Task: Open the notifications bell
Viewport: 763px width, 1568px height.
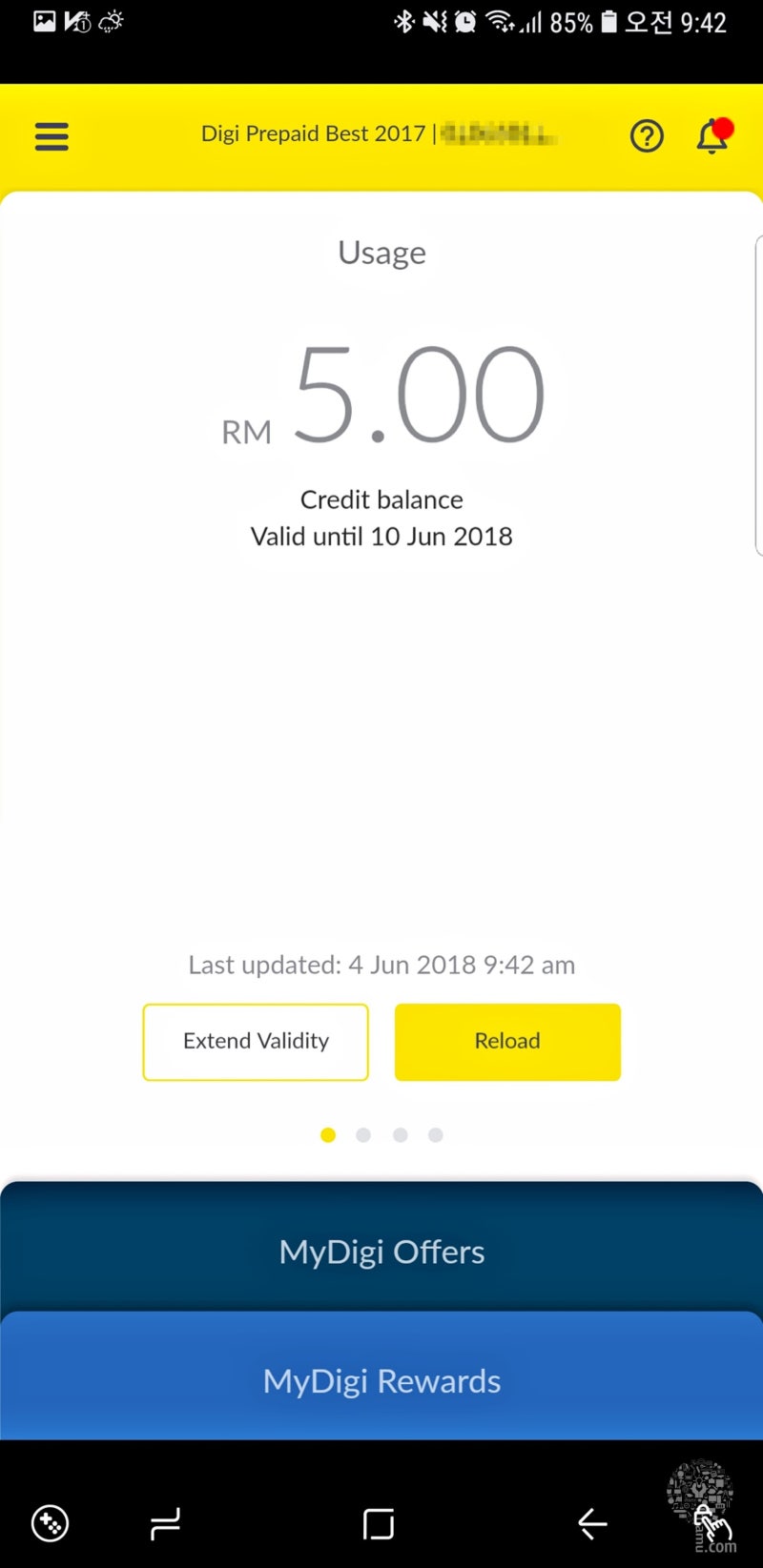Action: tap(712, 136)
